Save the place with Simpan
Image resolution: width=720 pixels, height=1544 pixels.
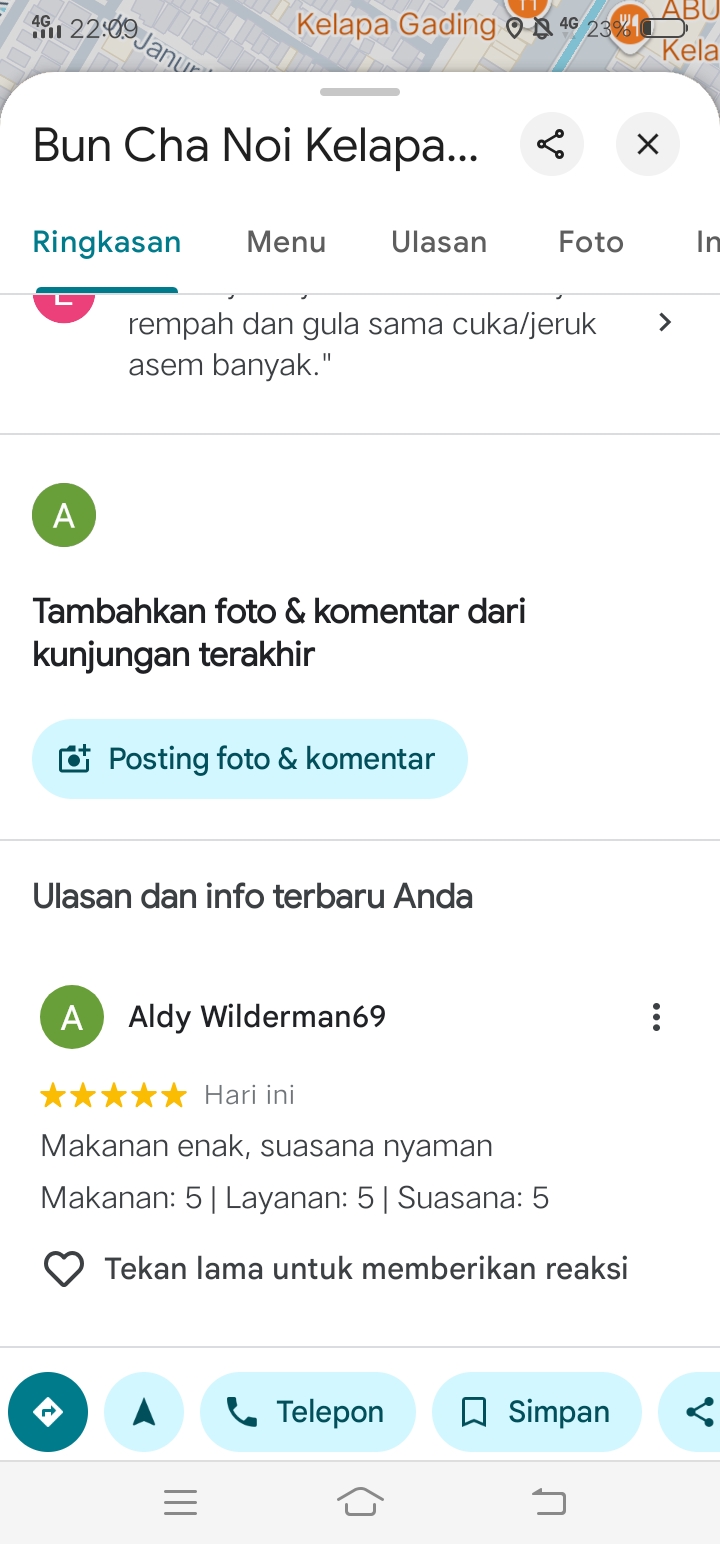pyautogui.click(x=536, y=1412)
